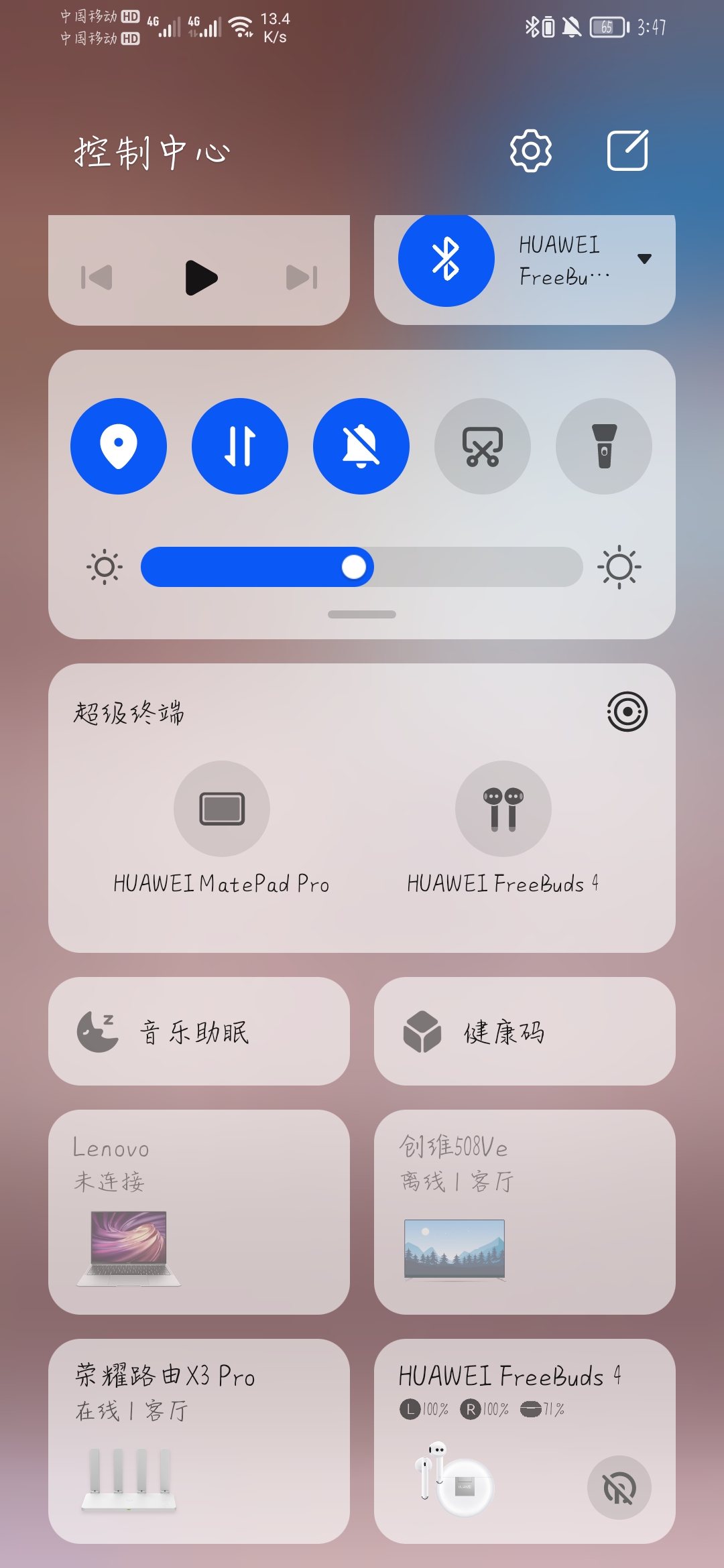The height and width of the screenshot is (1568, 724).
Task: Select HUAWEI FreeBuds 4 in Super Device
Action: [503, 809]
